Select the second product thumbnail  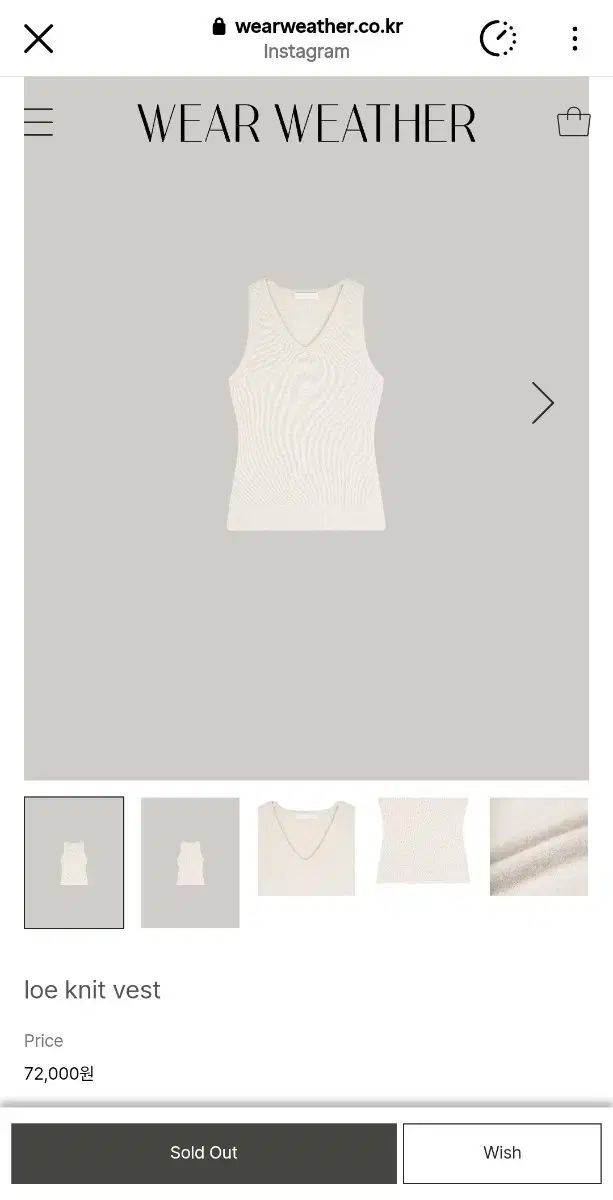pos(190,862)
